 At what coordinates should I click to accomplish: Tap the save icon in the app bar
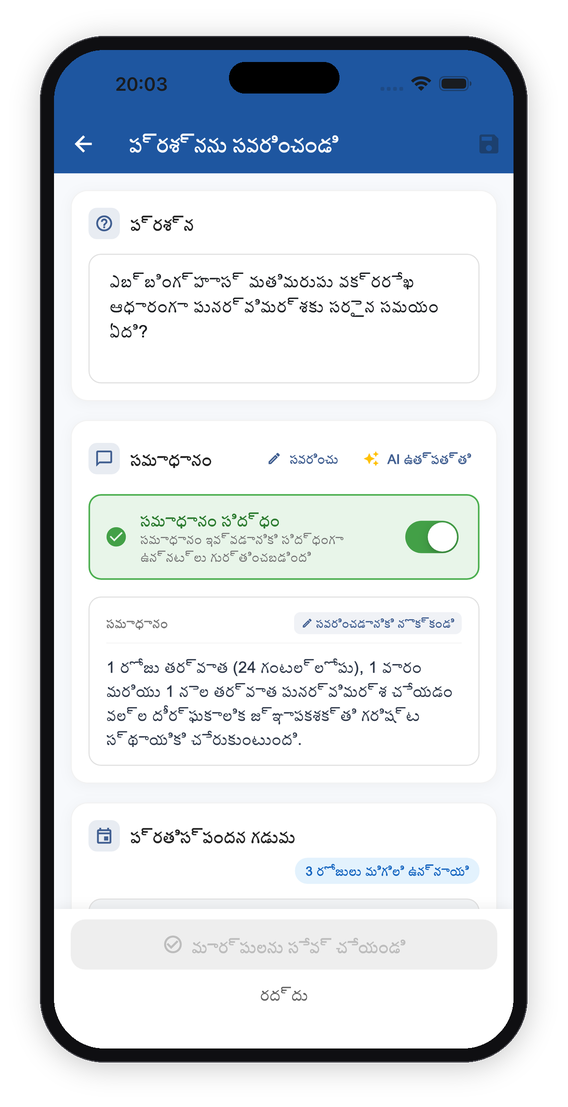tap(488, 145)
